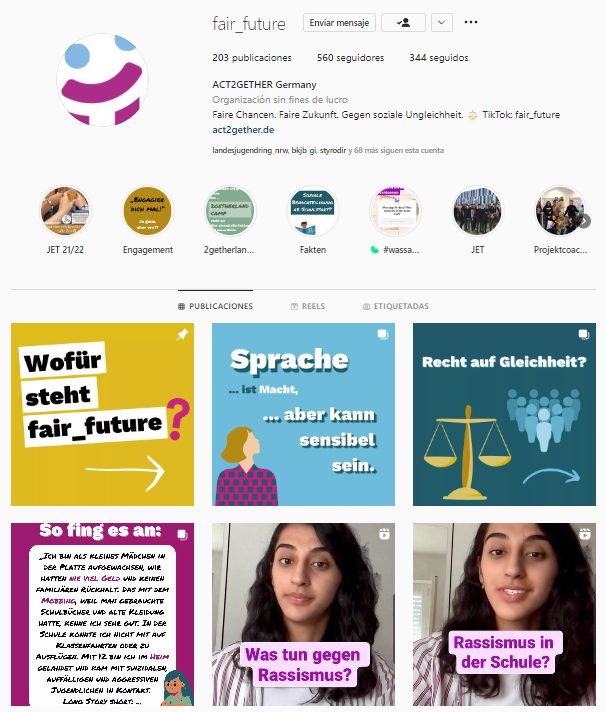
Task: Open the Fakten story highlight
Action: (x=312, y=212)
